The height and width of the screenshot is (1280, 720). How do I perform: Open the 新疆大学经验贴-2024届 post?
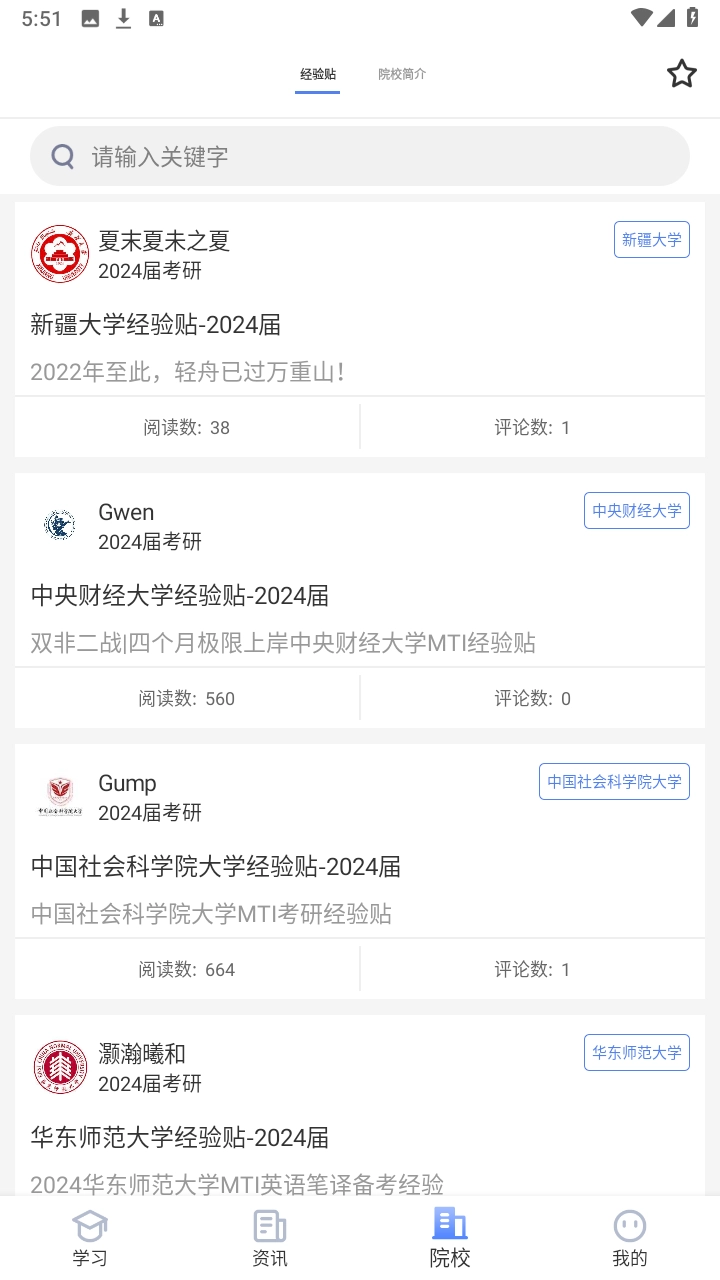156,324
